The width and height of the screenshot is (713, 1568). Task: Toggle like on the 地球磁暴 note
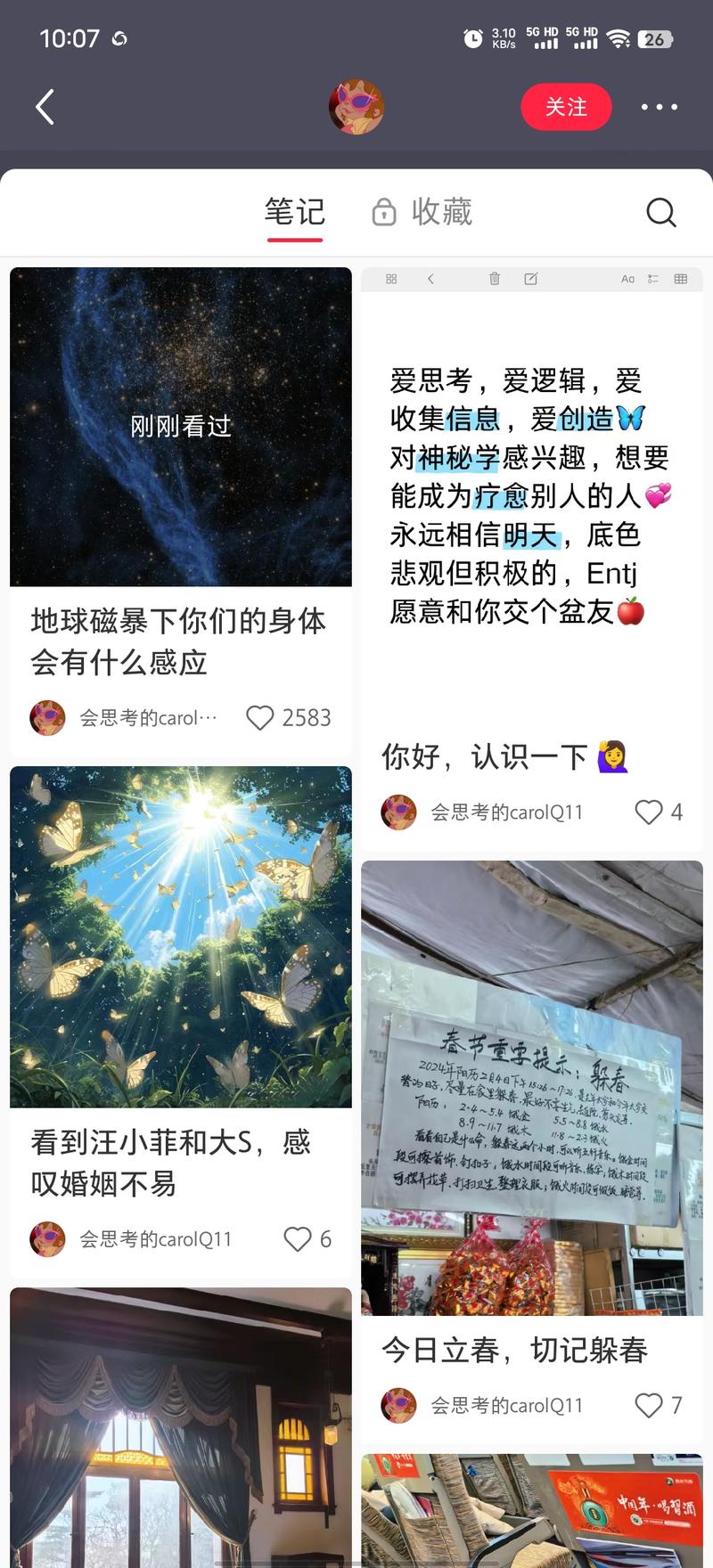(259, 718)
